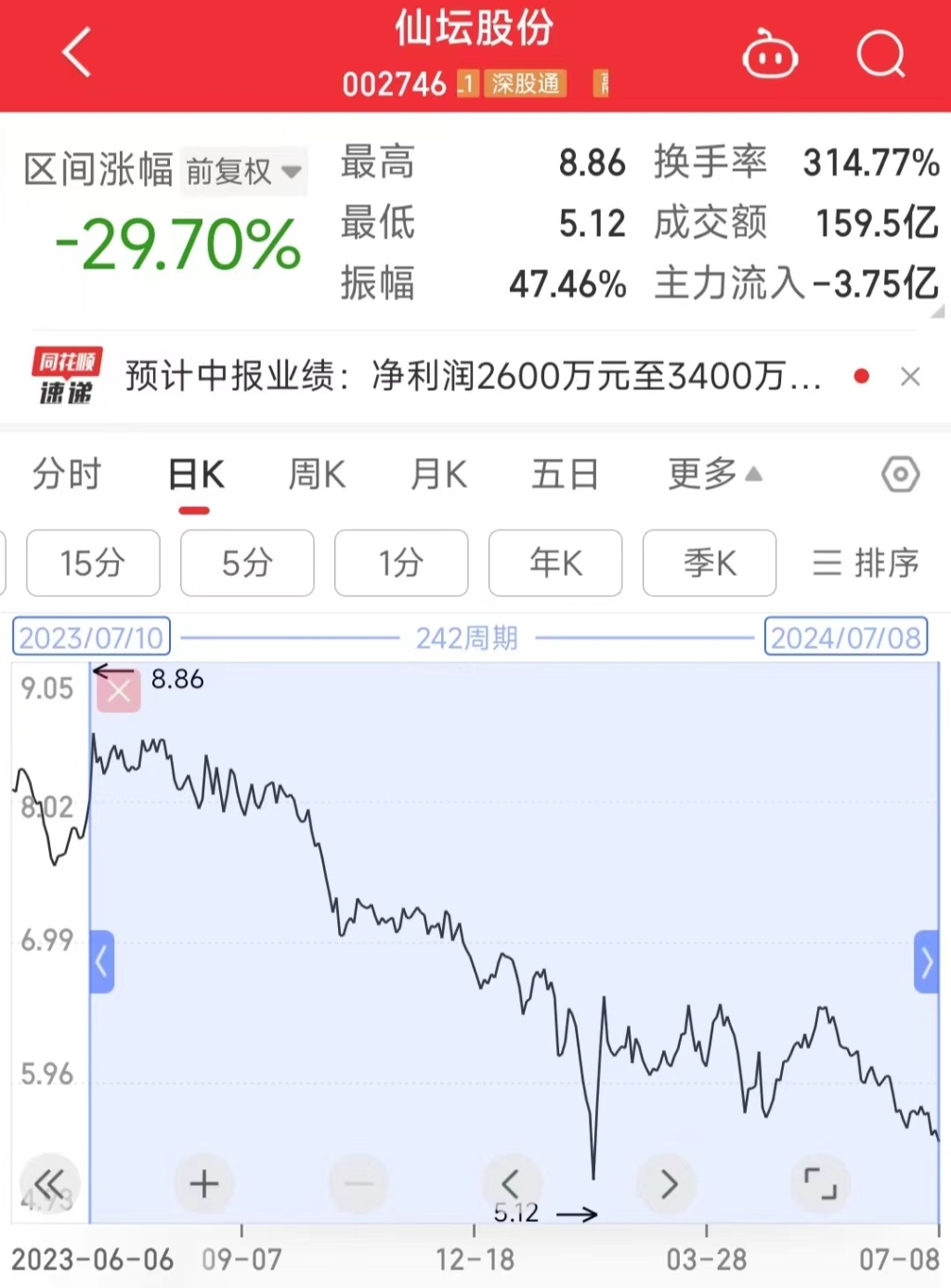Switch to the 分时 tab

click(x=67, y=475)
